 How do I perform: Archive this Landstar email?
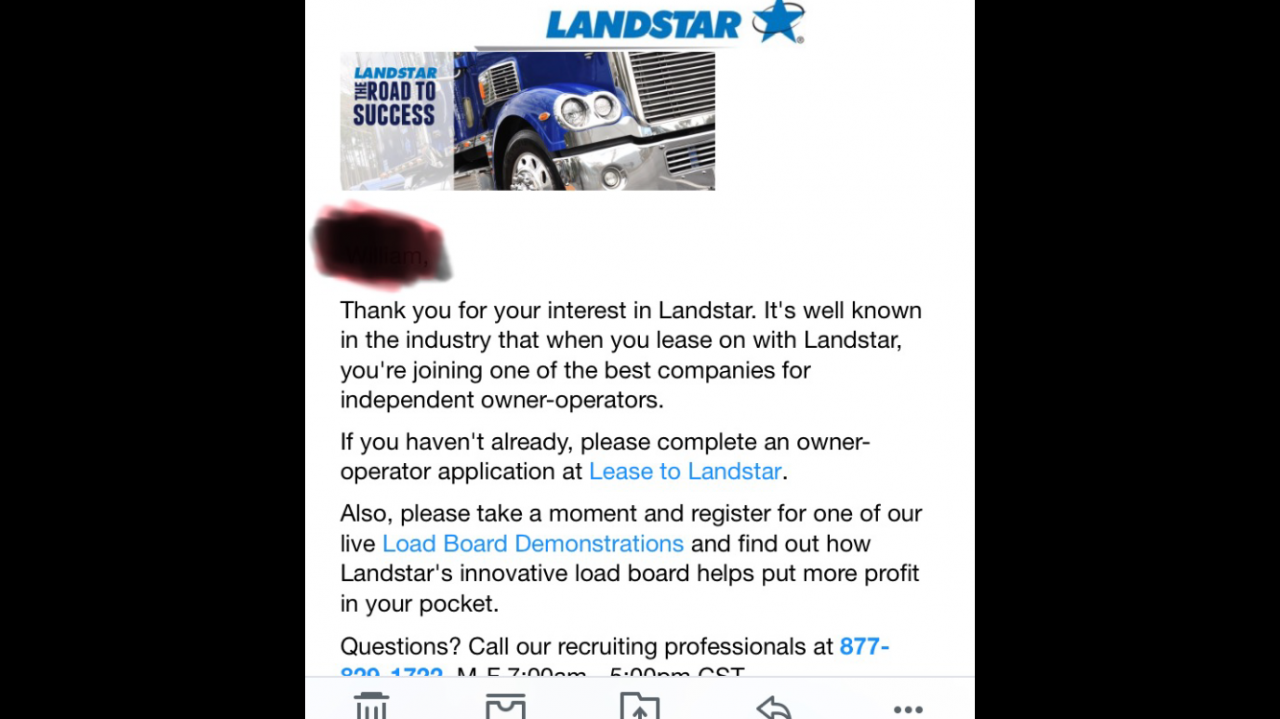pos(505,707)
